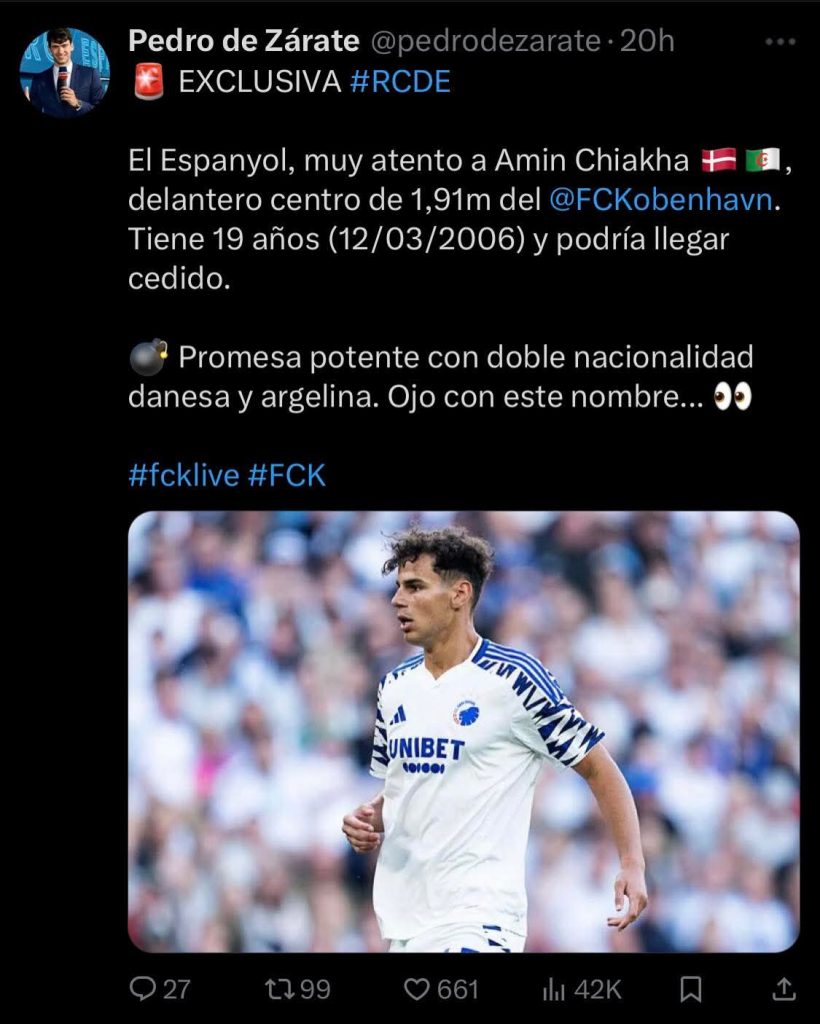This screenshot has width=820, height=1024.
Task: Open Pedro de Zárate's profile picture
Action: (64, 72)
